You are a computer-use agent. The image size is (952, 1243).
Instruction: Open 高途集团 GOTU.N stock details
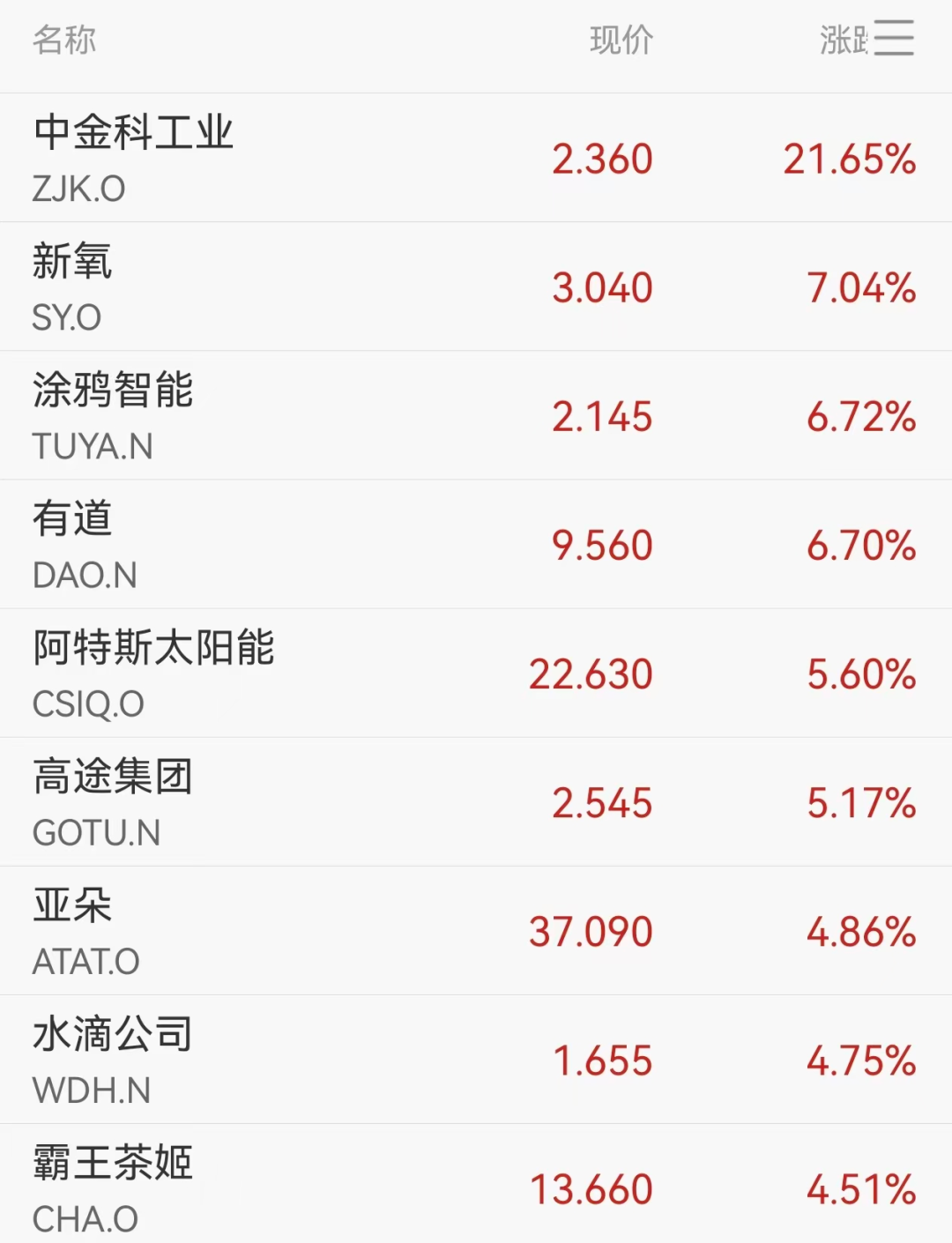click(x=113, y=801)
